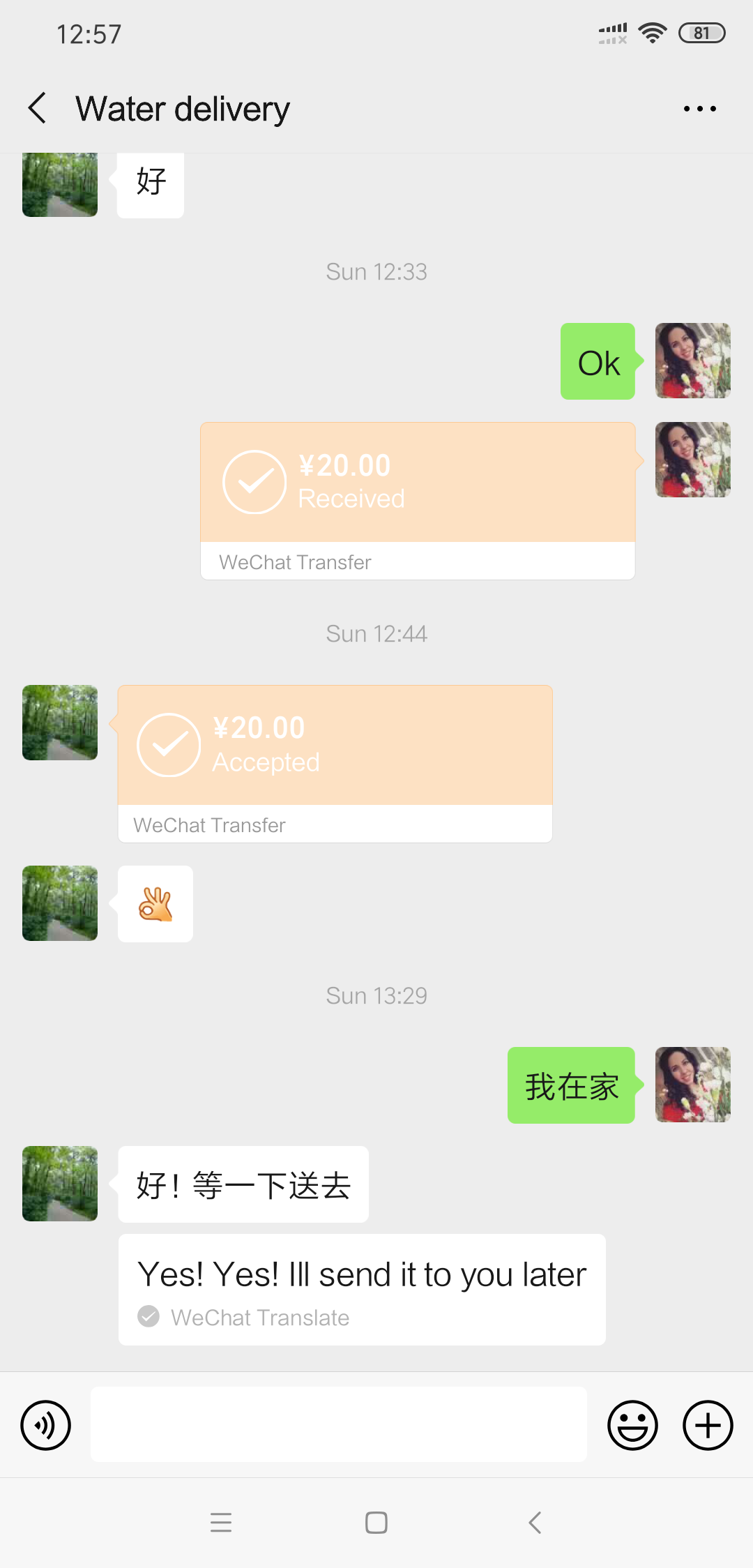Open my profile avatar beside the Ok message
This screenshot has width=753, height=1568.
tap(692, 361)
